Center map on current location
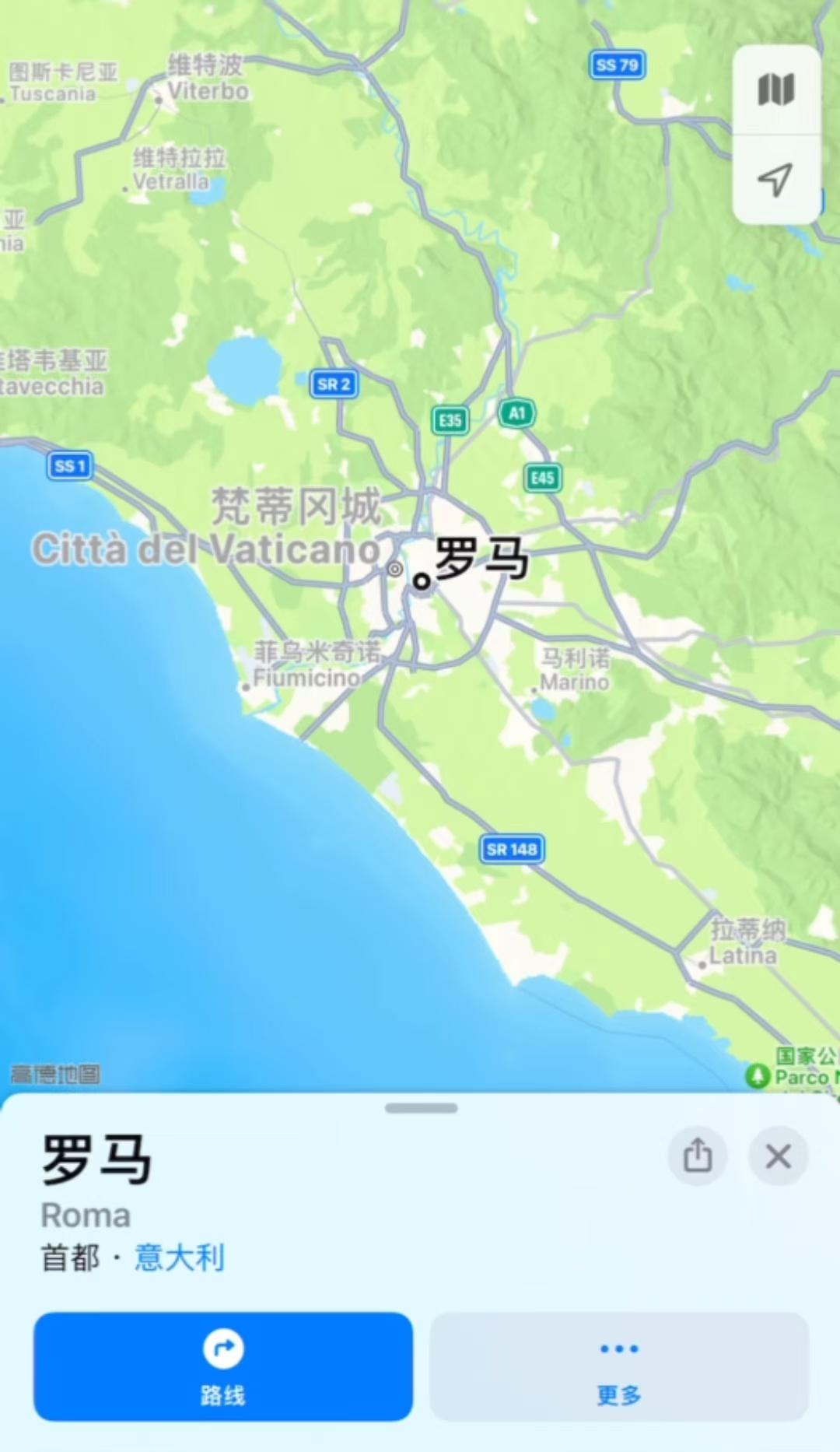 click(776, 180)
